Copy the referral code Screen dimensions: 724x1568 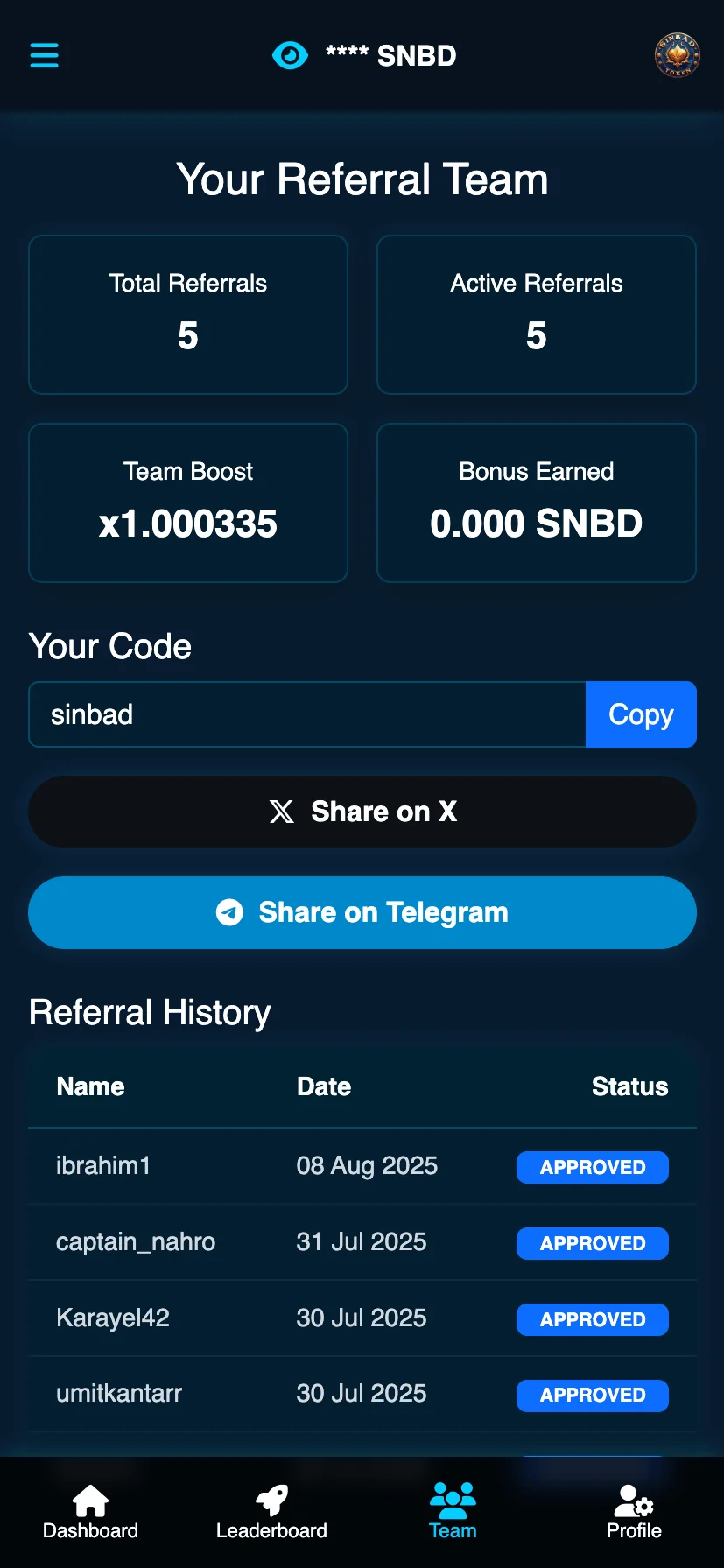(x=641, y=714)
